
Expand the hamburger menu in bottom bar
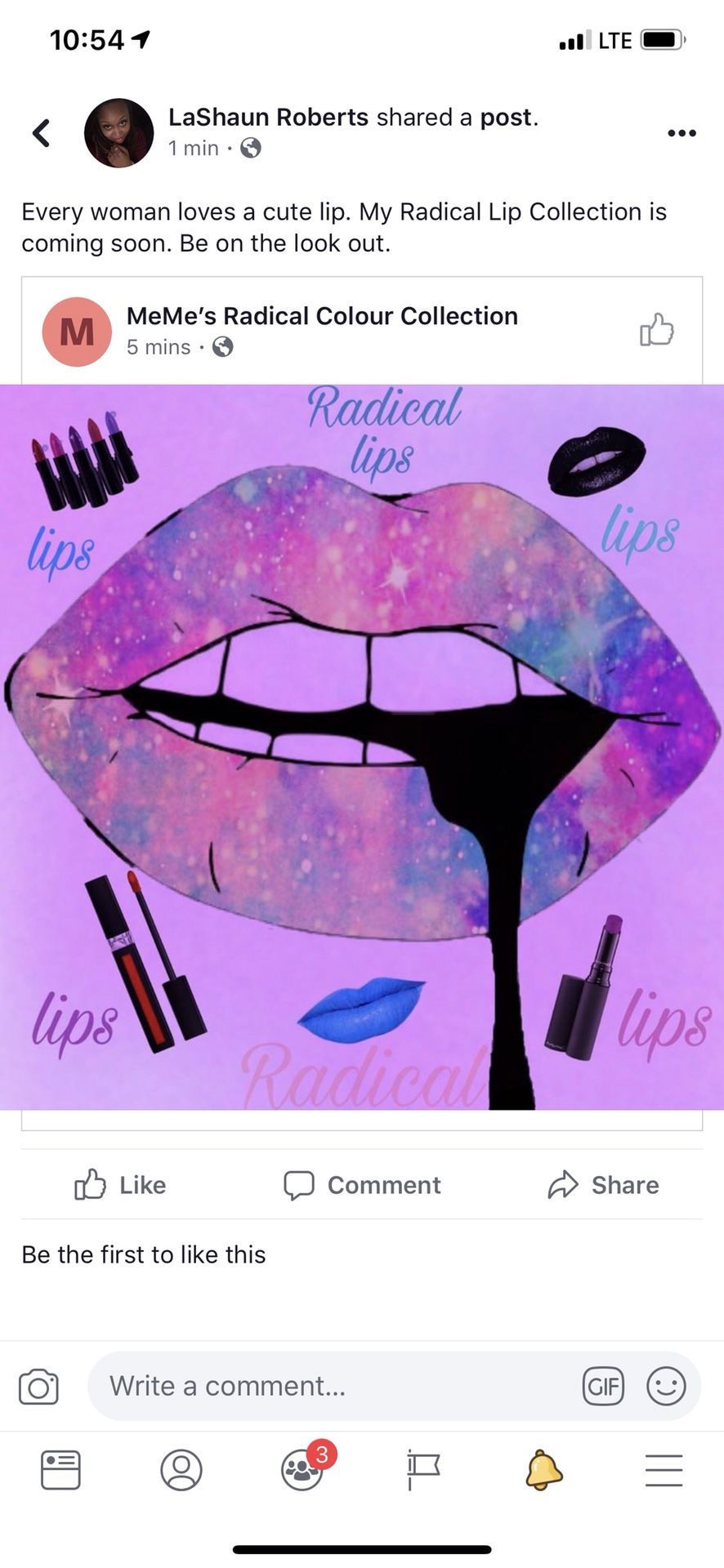tap(664, 1468)
